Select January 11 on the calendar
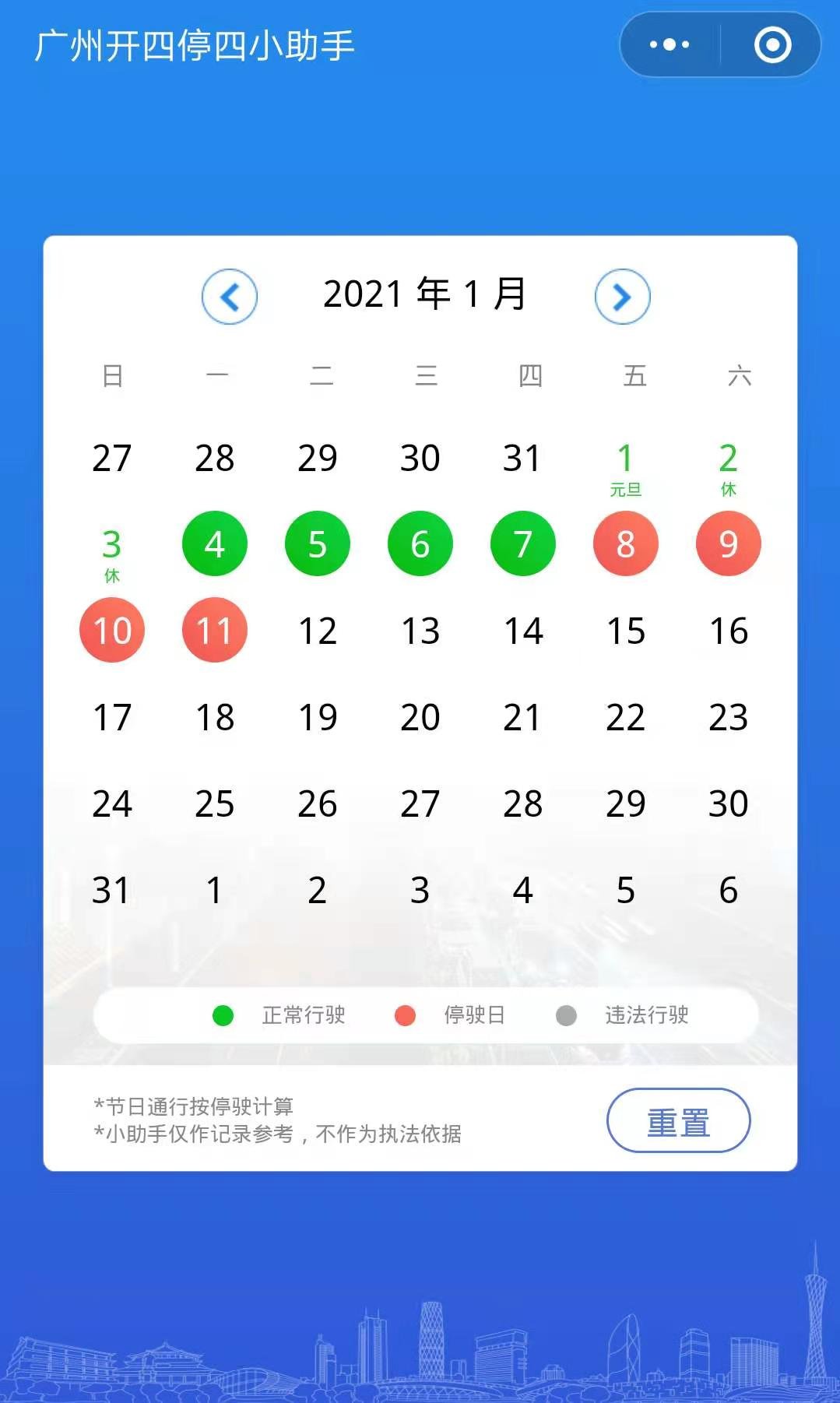 click(215, 630)
